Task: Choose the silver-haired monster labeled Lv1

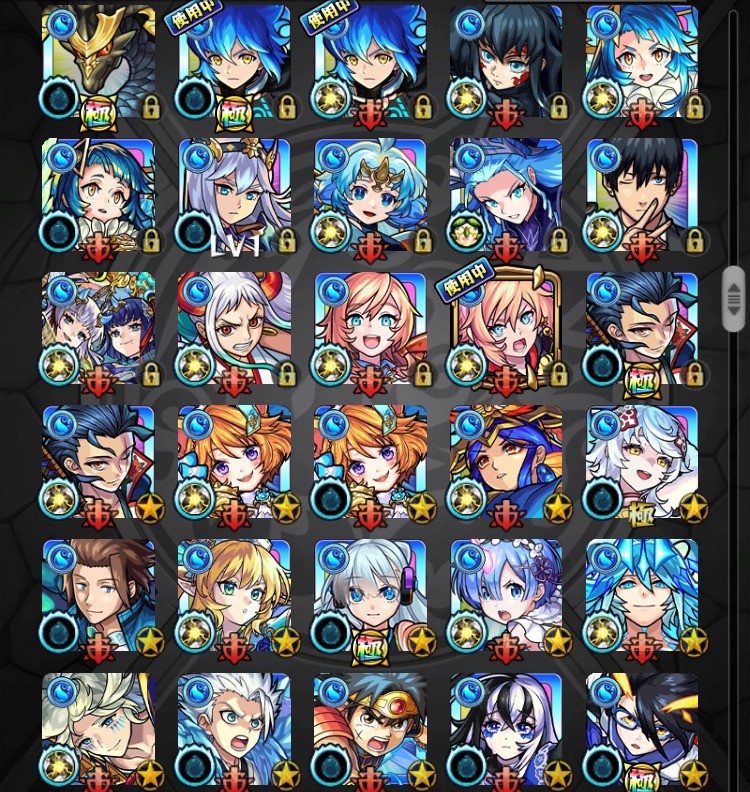Action: pyautogui.click(x=234, y=195)
